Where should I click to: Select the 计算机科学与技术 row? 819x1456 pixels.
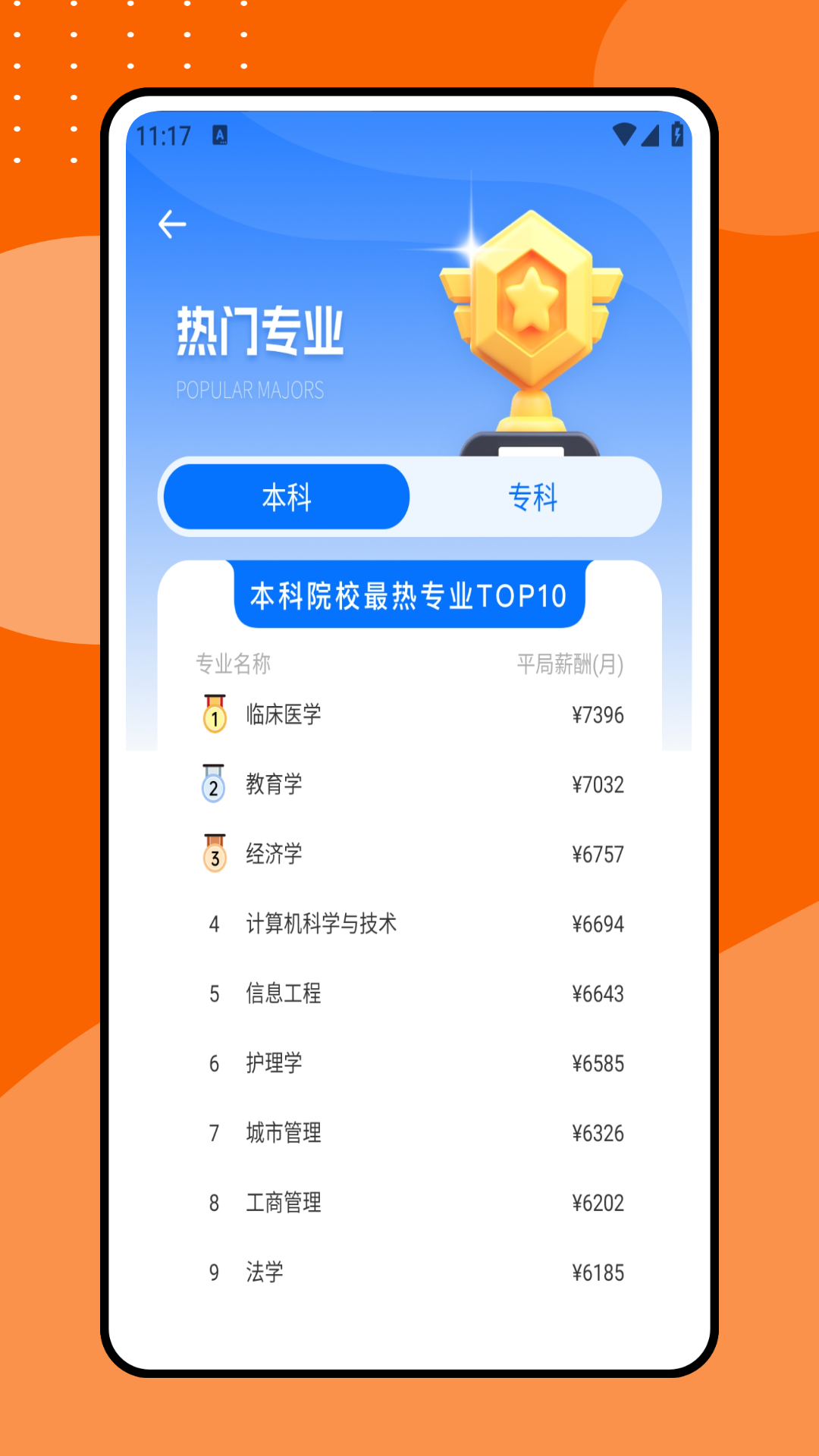(322, 924)
